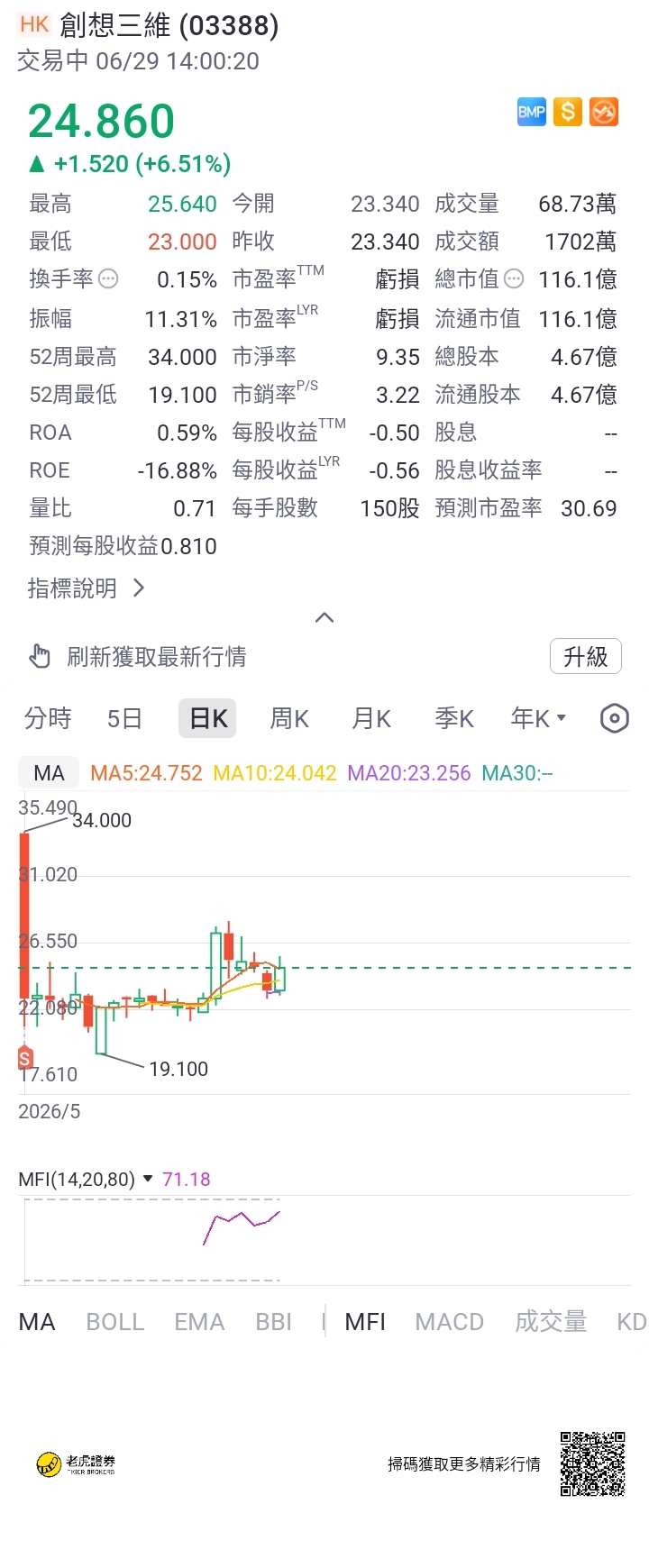Tap the 升級 upgrade button
Viewport: 649px width, 1568px height.
coord(586,657)
